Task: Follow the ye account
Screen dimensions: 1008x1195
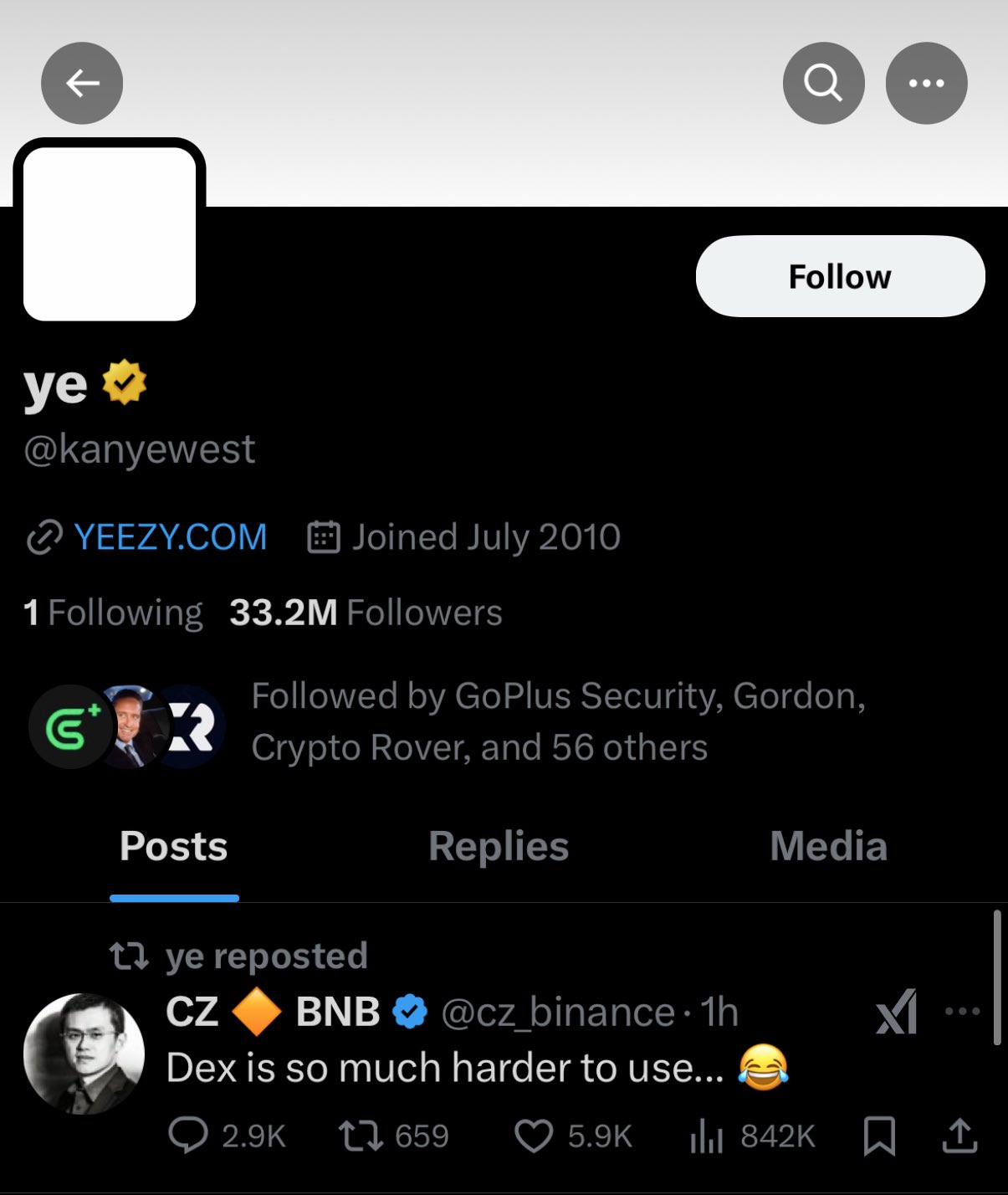Action: coord(840,276)
